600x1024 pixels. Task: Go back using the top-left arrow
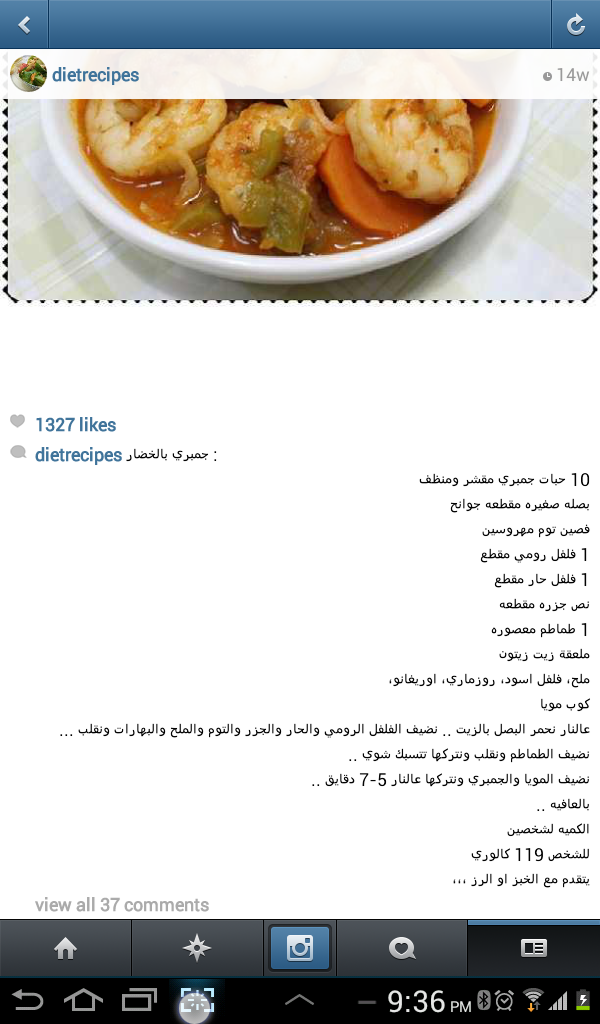point(24,24)
